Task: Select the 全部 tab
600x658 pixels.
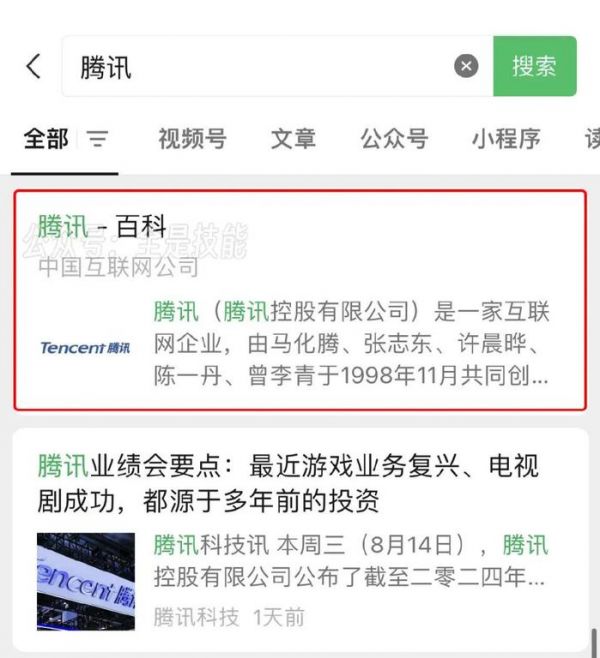Action: [46, 140]
